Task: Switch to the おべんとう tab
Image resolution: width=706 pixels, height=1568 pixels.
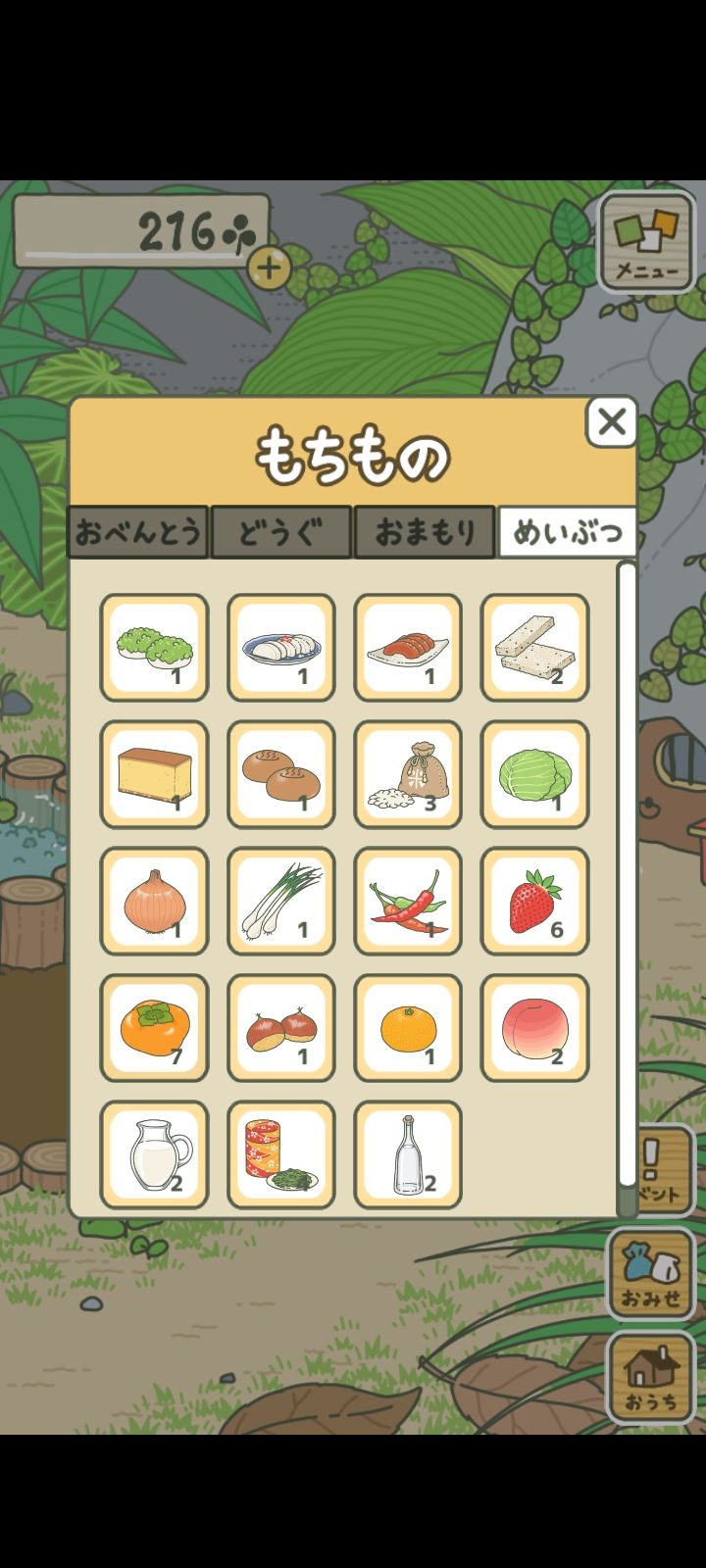Action: point(138,532)
